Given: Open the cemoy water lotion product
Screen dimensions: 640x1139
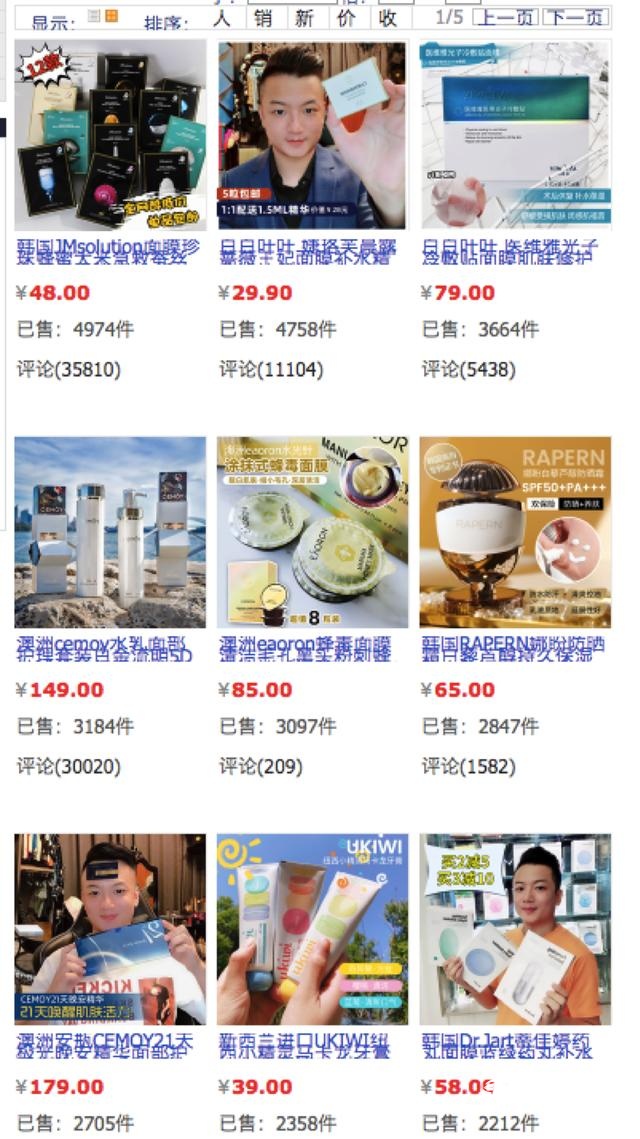Looking at the screenshot, I should tap(110, 531).
